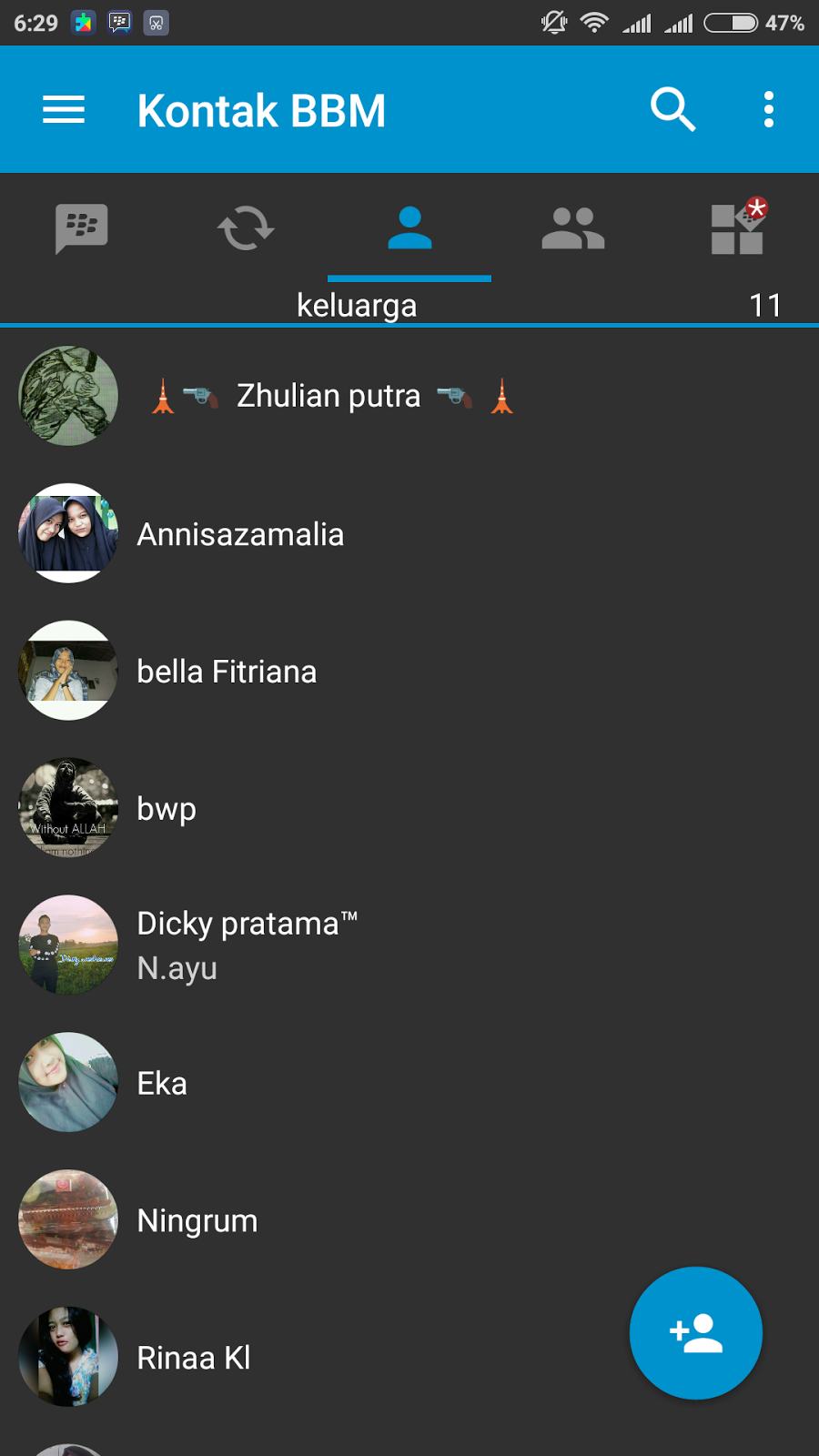
Task: Open contact Zhulian putra
Action: [328, 397]
